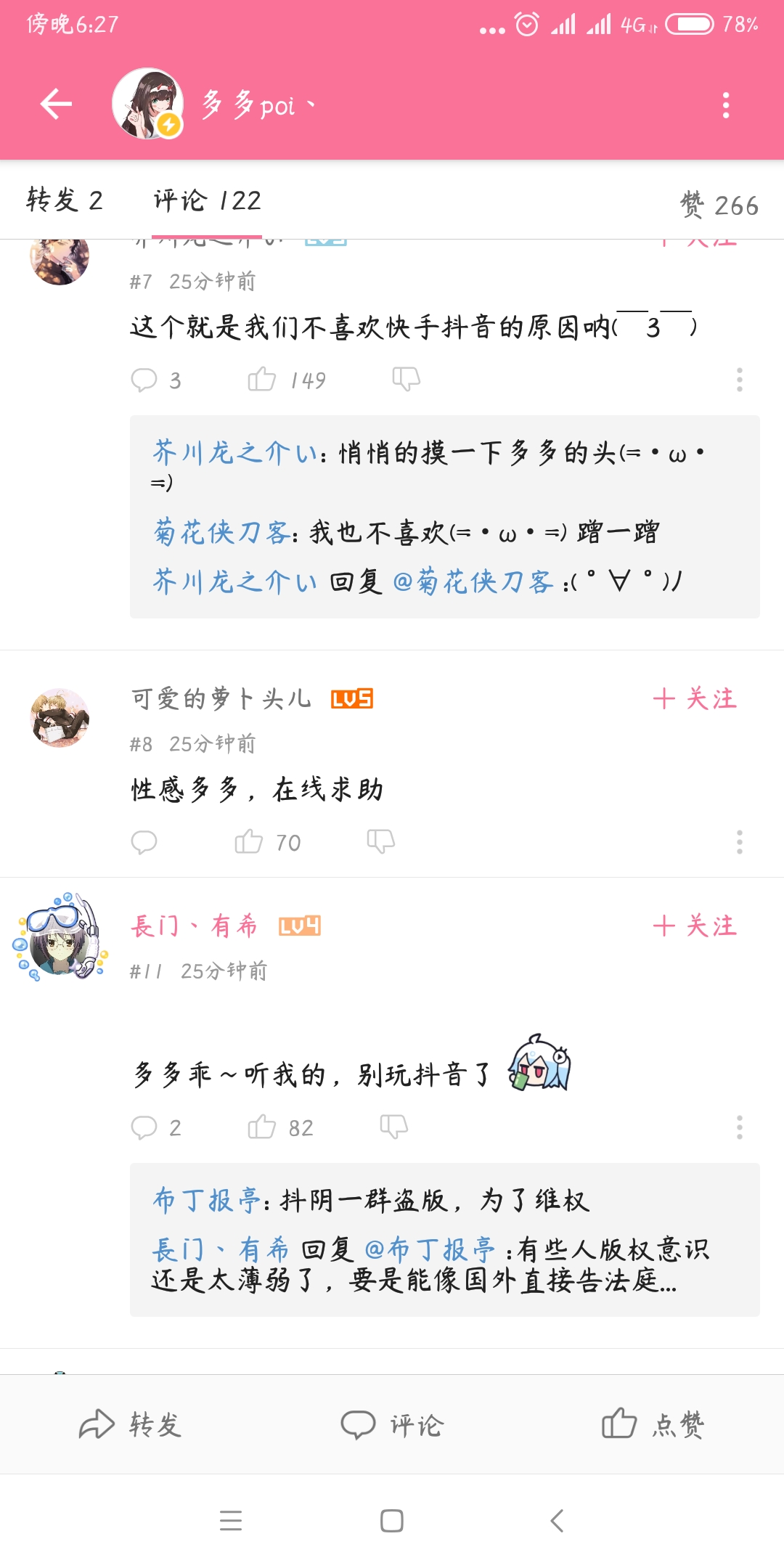Open more options for comment #7
This screenshot has height=1568, width=784.
(x=739, y=380)
